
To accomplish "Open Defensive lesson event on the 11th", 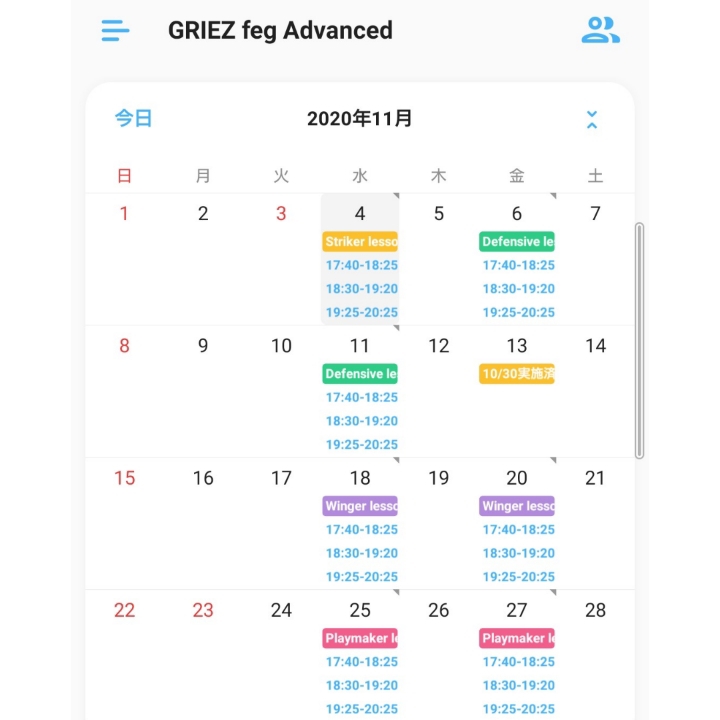I will click(x=360, y=373).
